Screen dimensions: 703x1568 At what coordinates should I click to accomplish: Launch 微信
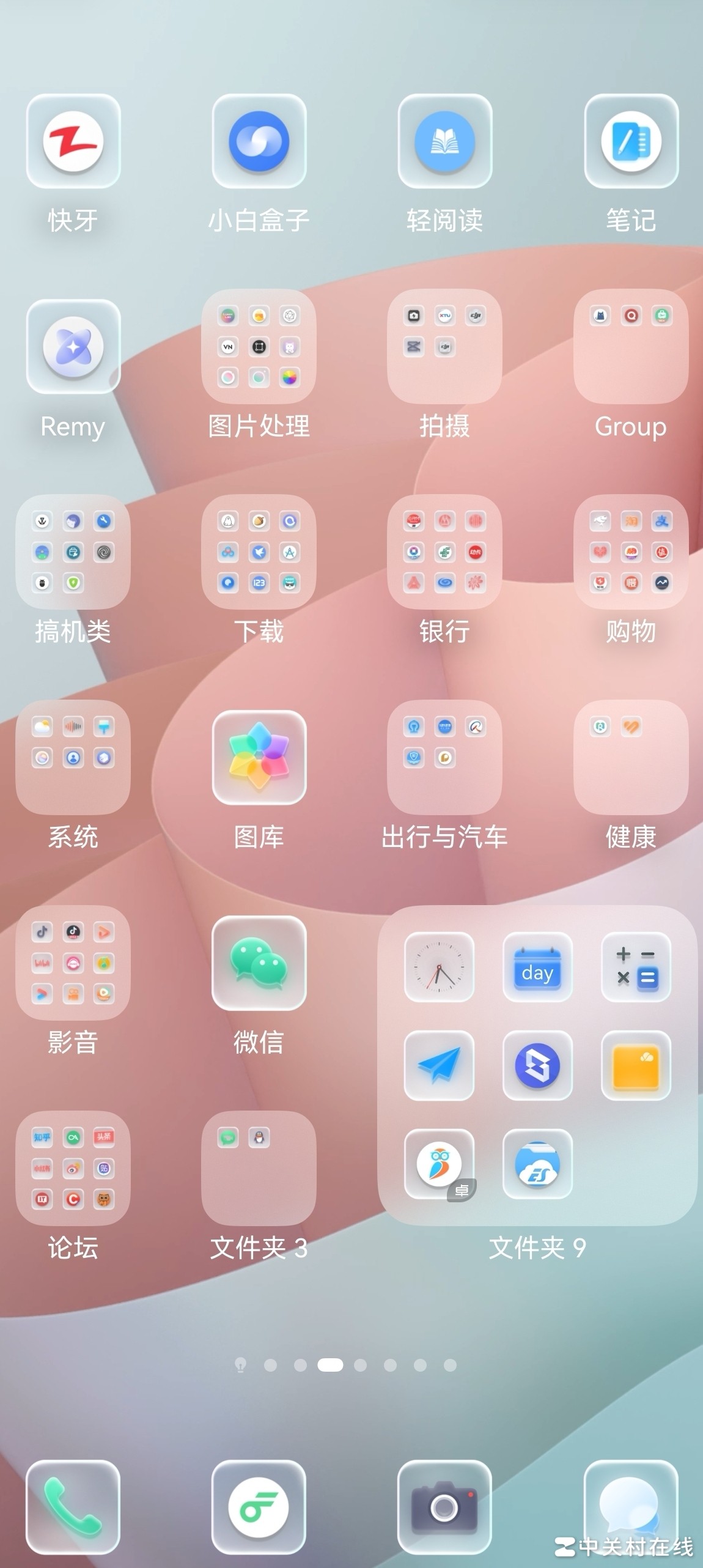[259, 963]
